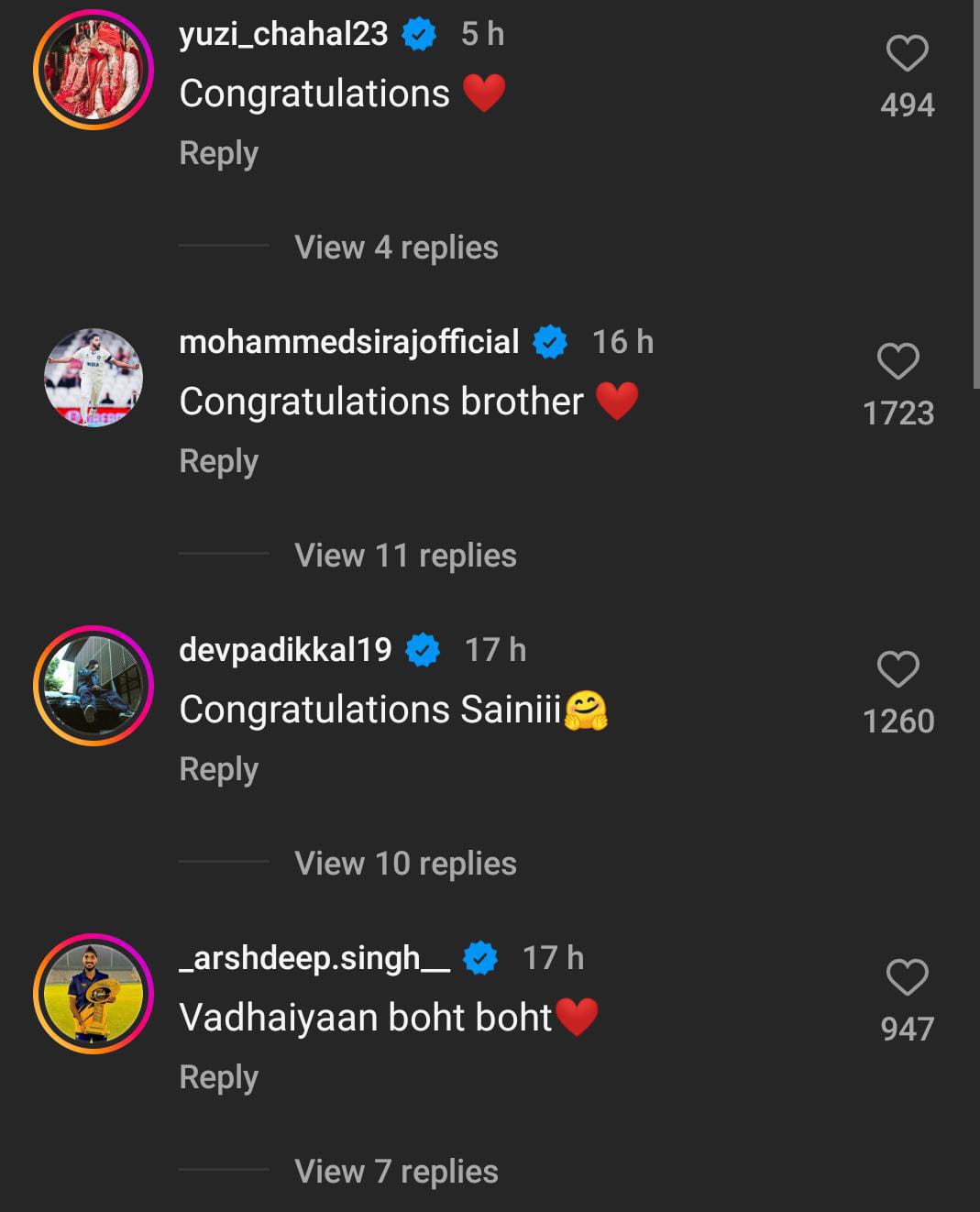Expand View 4 replies under yuzi_chahal23
This screenshot has height=1212, width=980.
(396, 248)
